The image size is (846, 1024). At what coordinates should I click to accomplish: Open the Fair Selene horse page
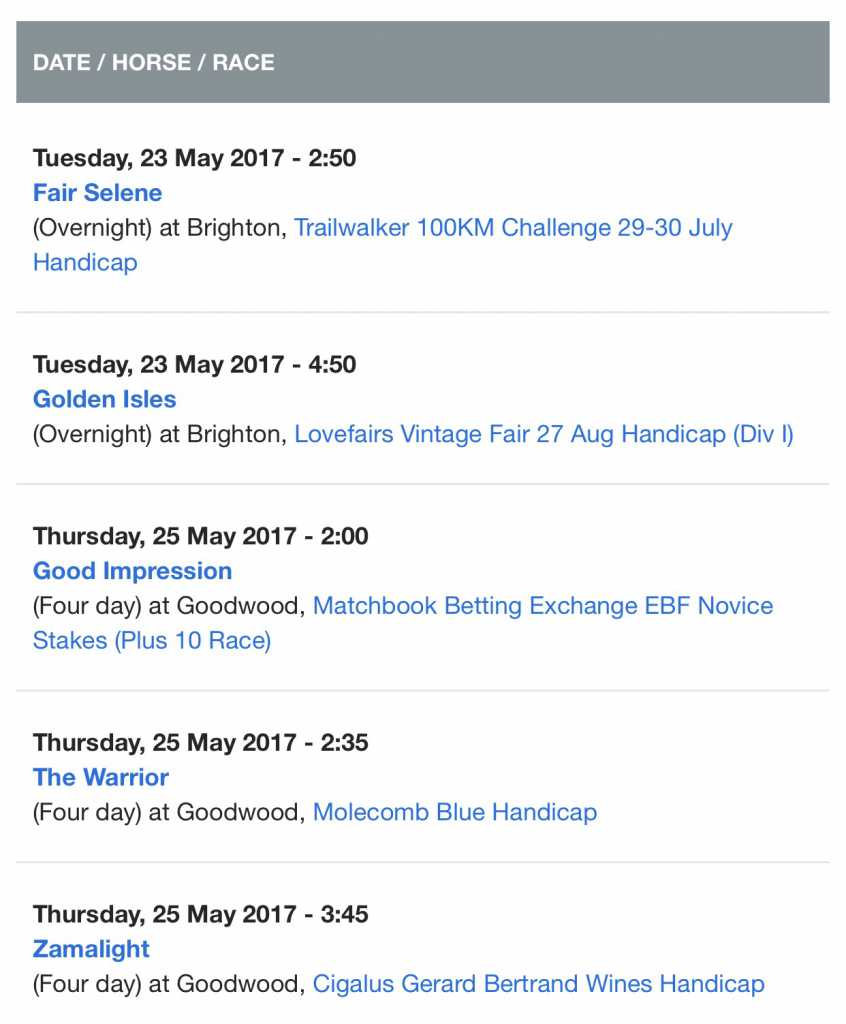pos(97,192)
